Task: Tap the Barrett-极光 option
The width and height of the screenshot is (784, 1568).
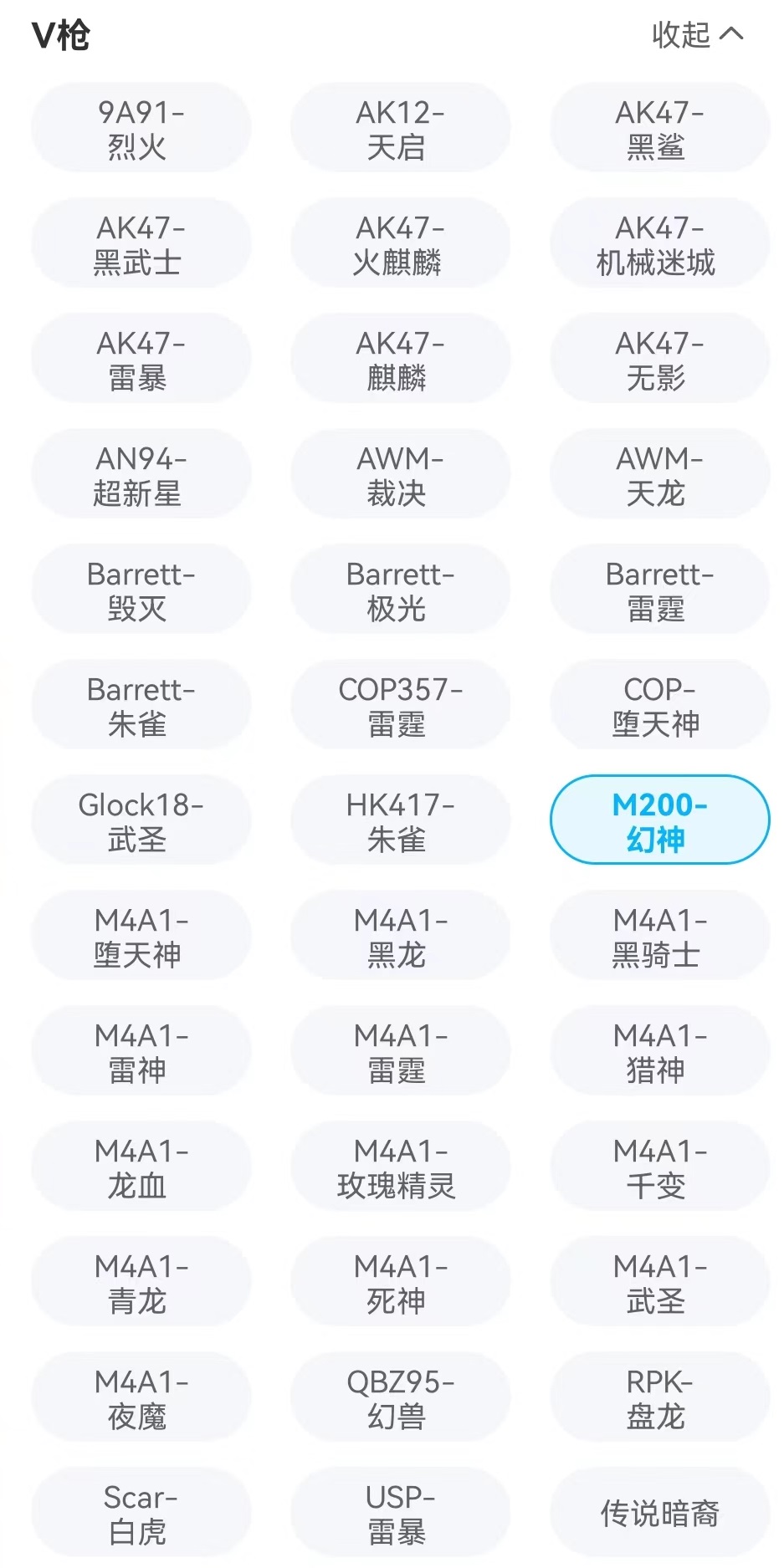Action: (400, 590)
